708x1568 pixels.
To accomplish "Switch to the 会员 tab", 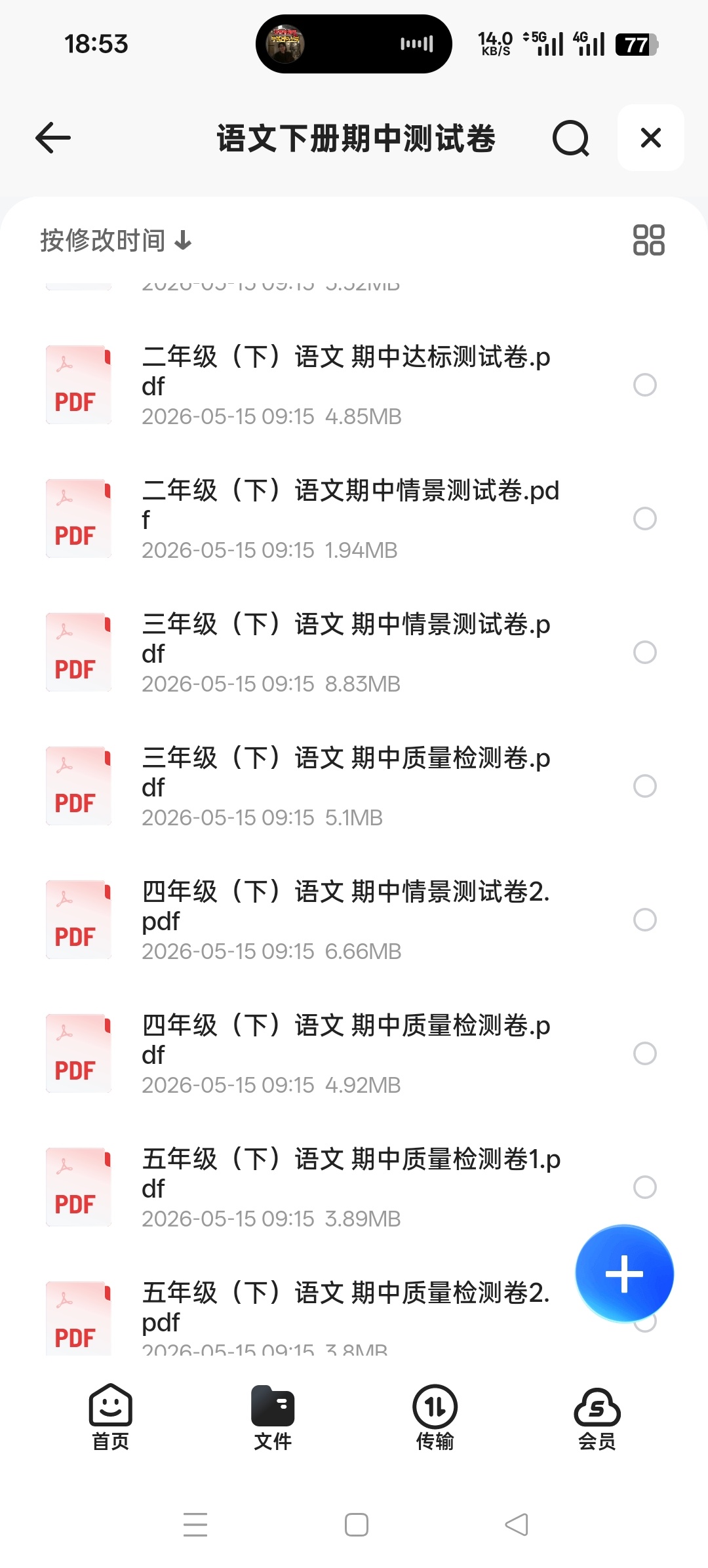I will coord(597,1417).
